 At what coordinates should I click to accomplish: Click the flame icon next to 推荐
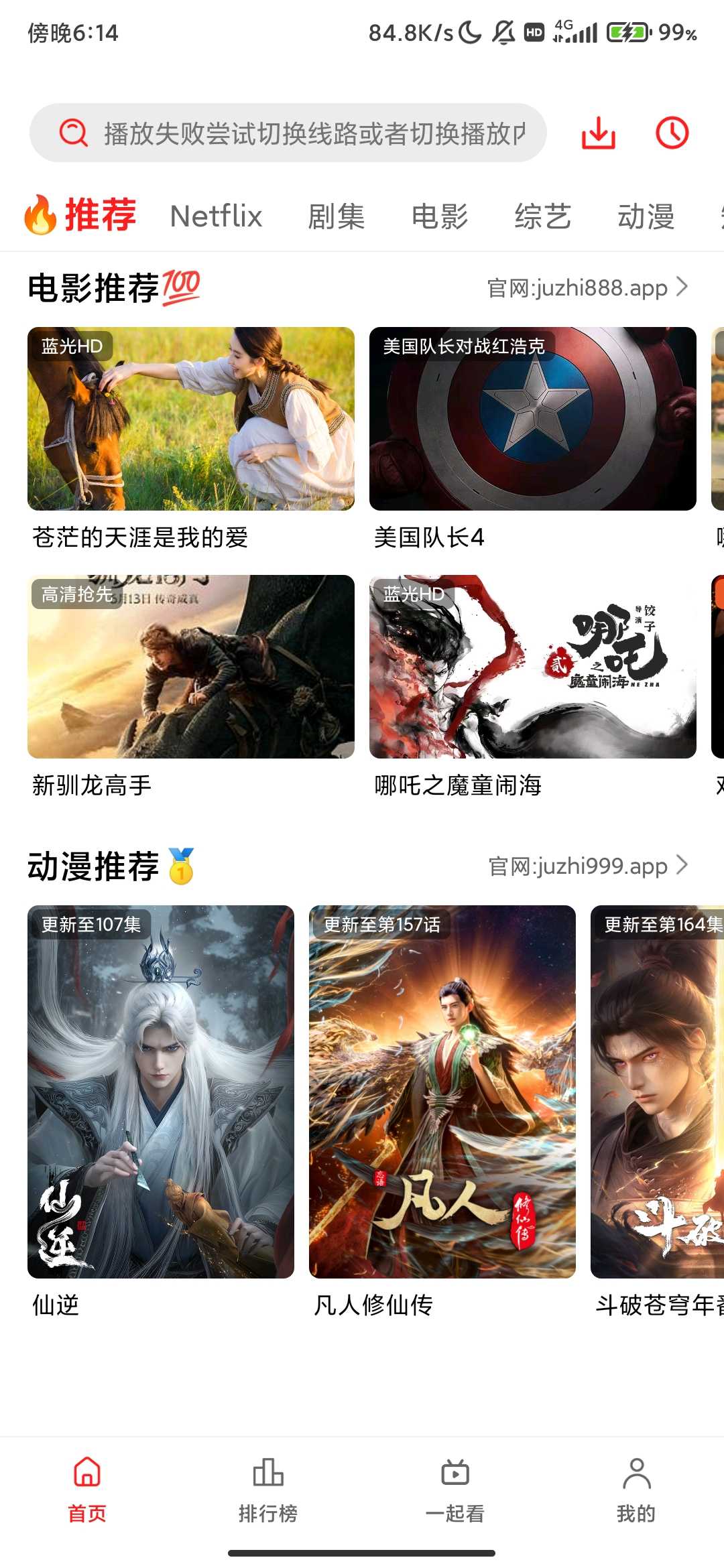[x=40, y=215]
